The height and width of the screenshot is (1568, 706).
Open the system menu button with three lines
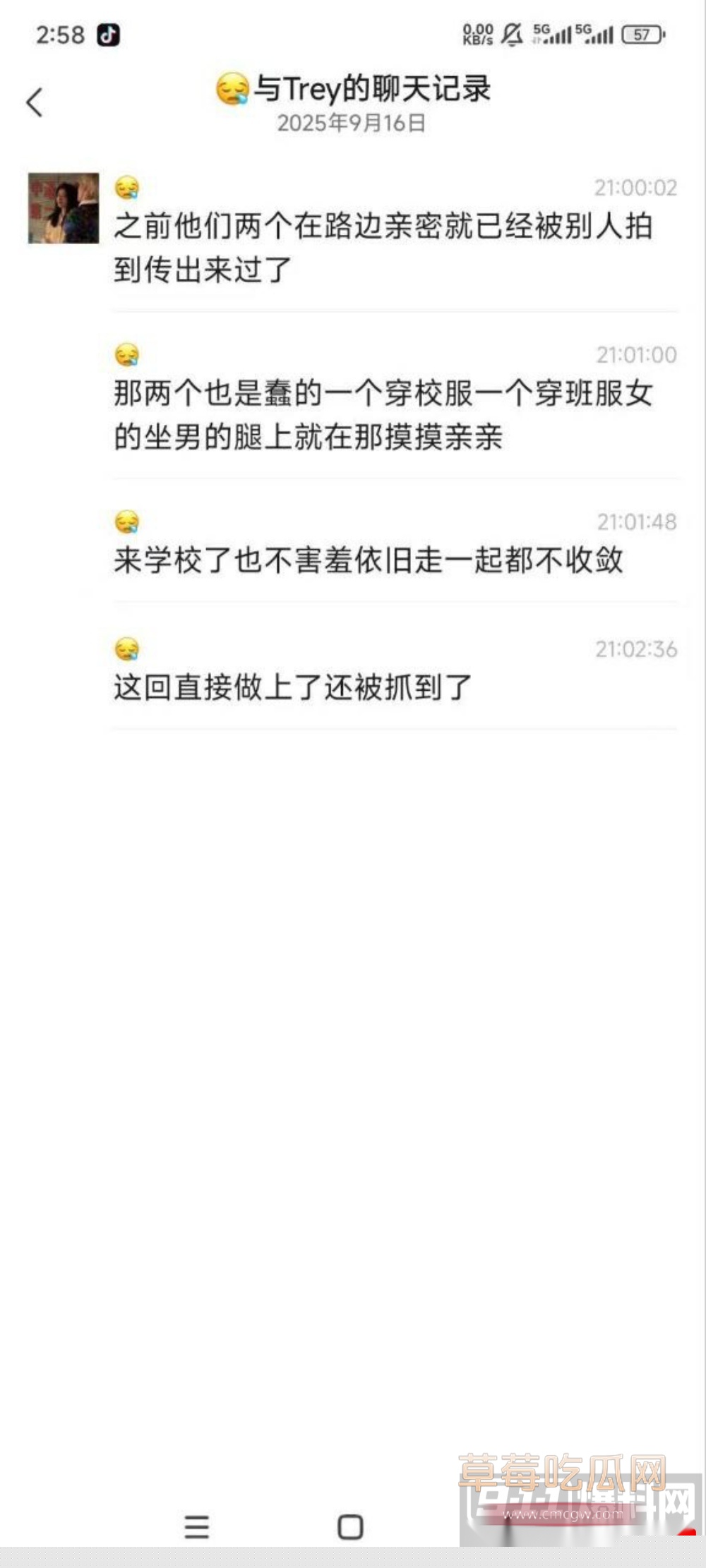196,1527
